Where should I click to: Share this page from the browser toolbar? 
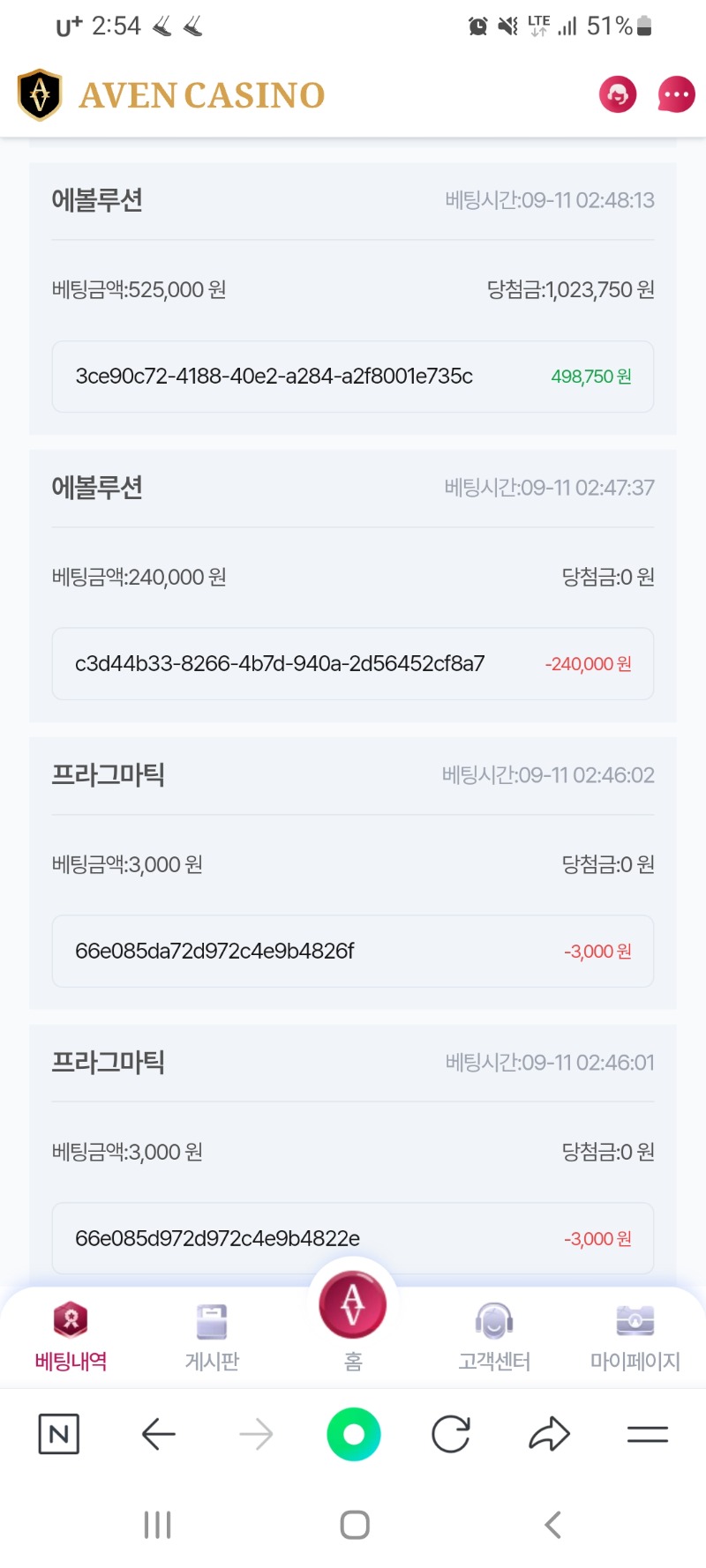coord(549,1434)
